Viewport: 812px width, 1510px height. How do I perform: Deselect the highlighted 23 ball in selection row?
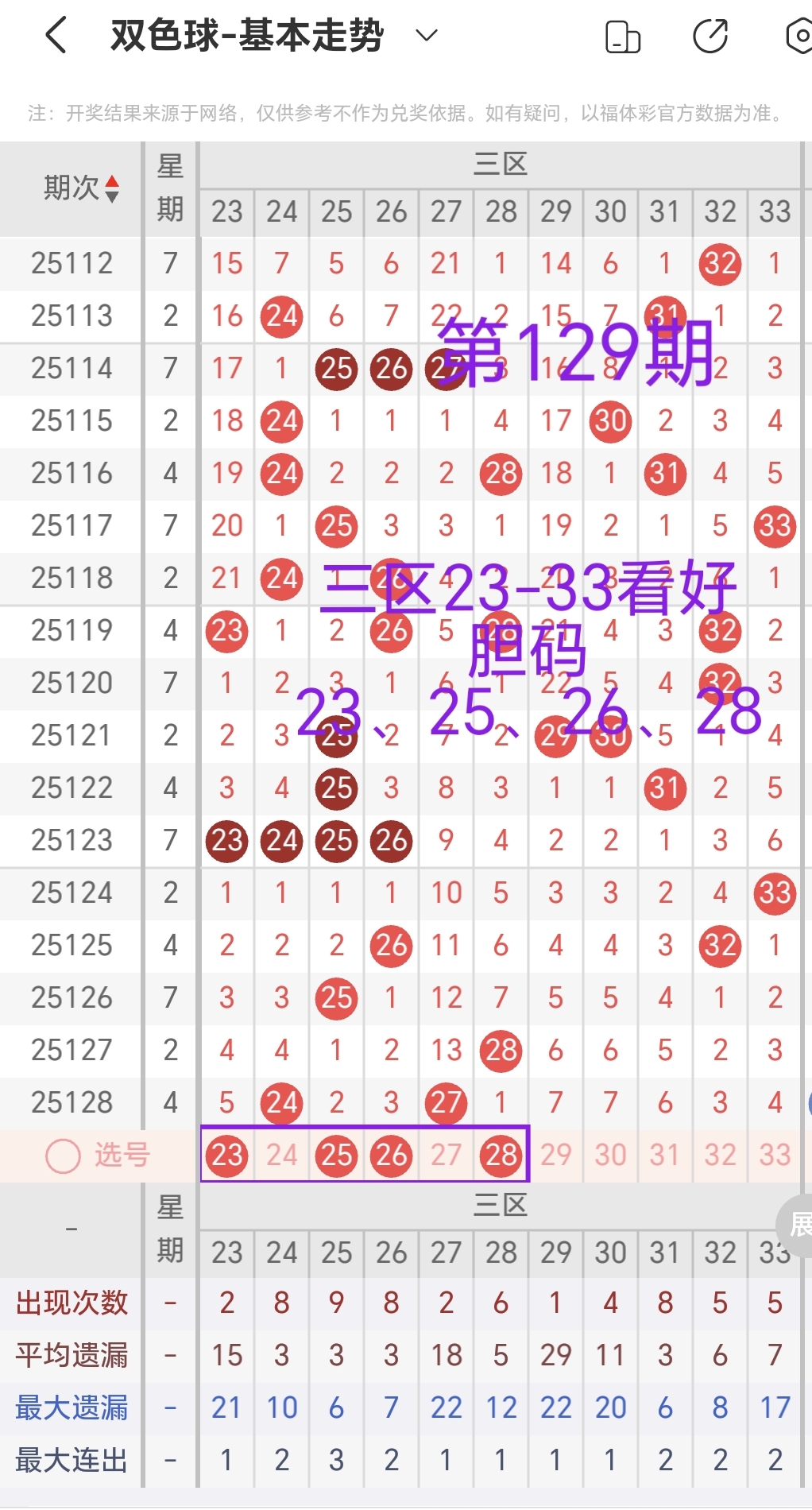pos(226,1155)
